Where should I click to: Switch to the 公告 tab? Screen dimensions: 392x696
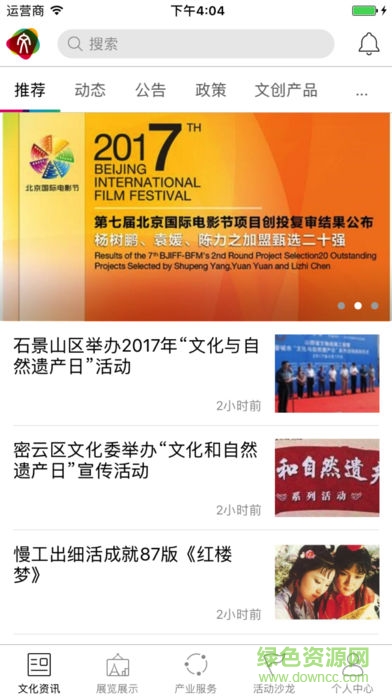tap(150, 90)
